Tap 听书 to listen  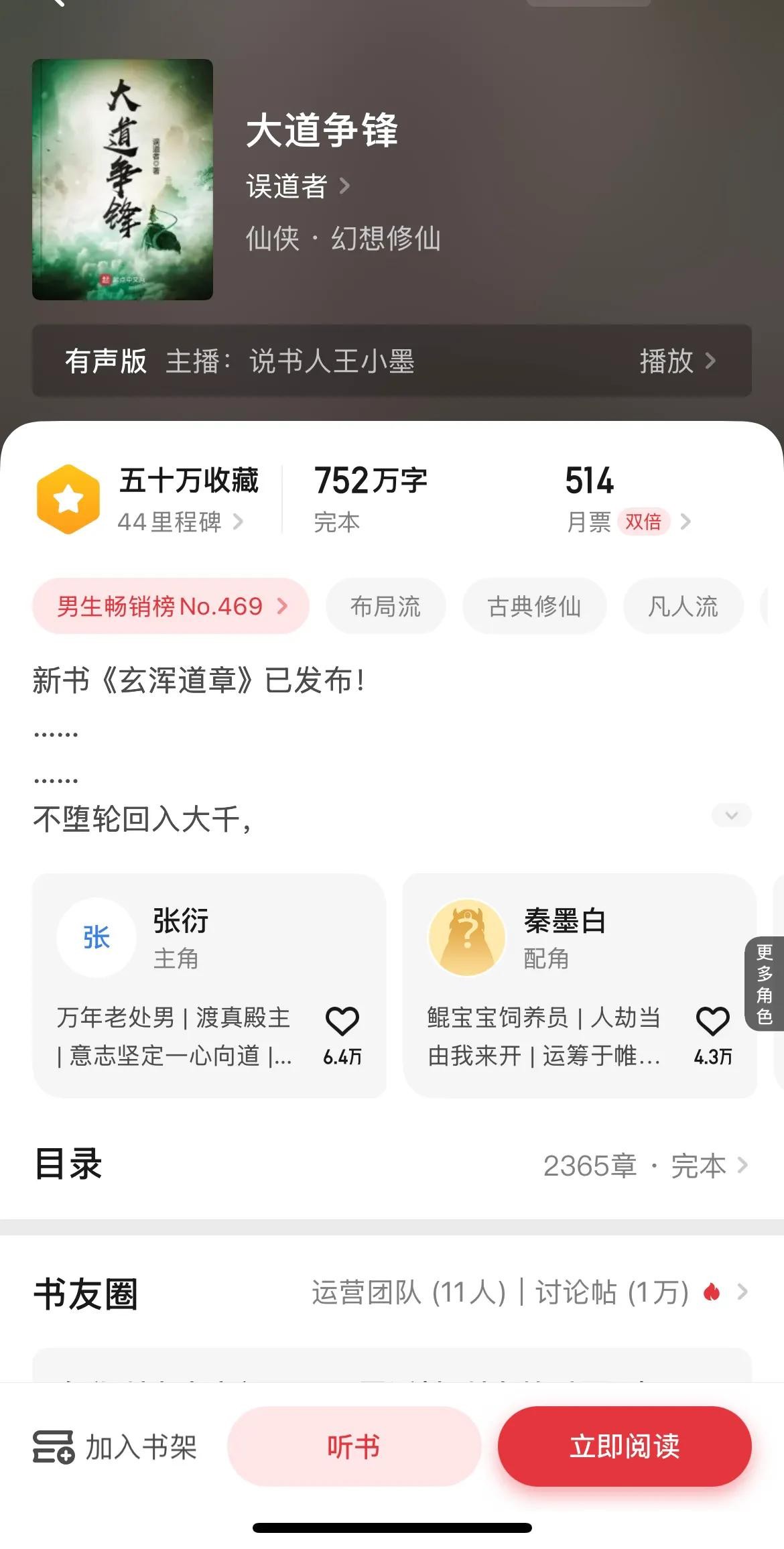tap(354, 1447)
